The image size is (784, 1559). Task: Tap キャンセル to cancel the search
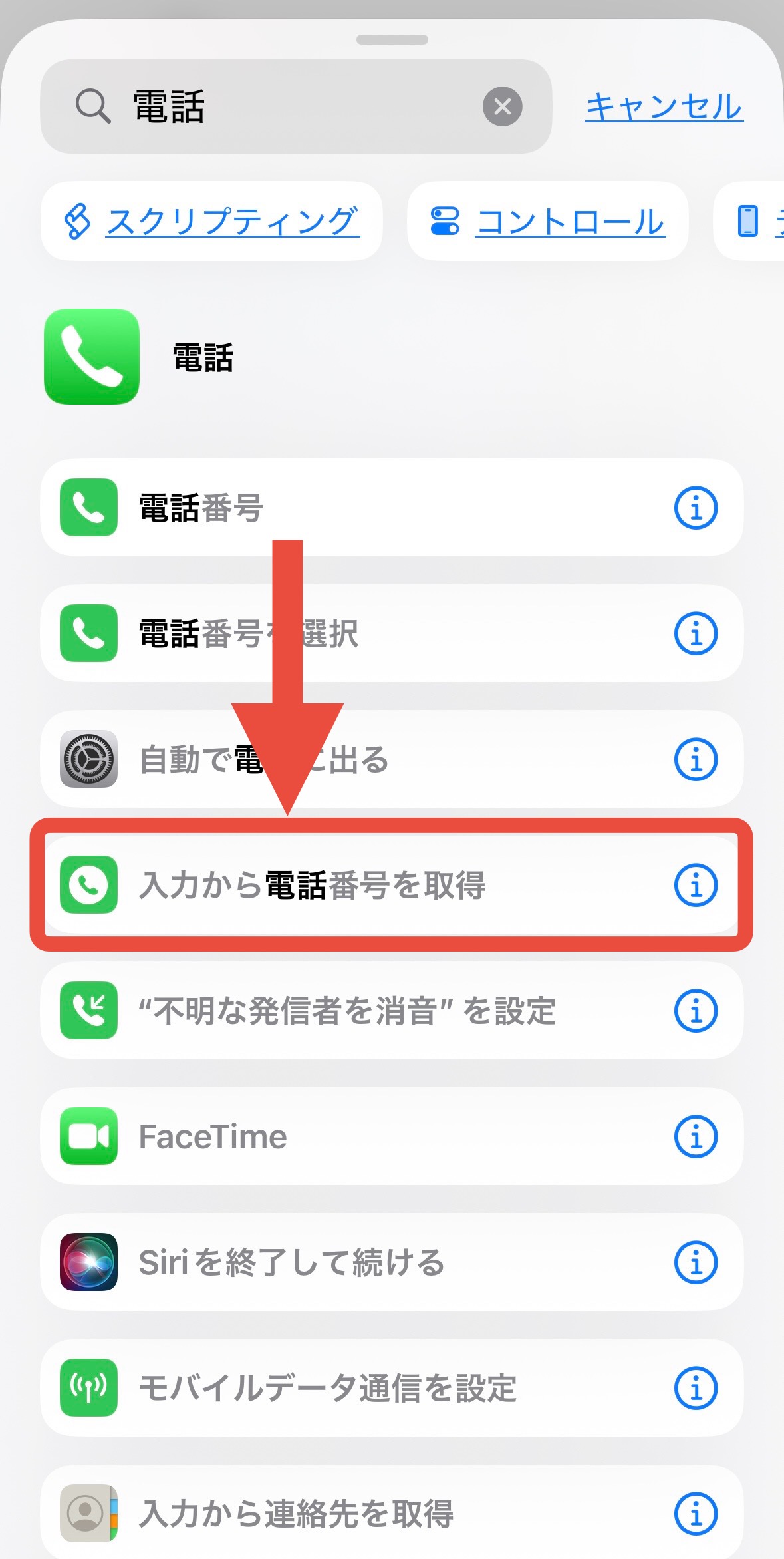664,106
